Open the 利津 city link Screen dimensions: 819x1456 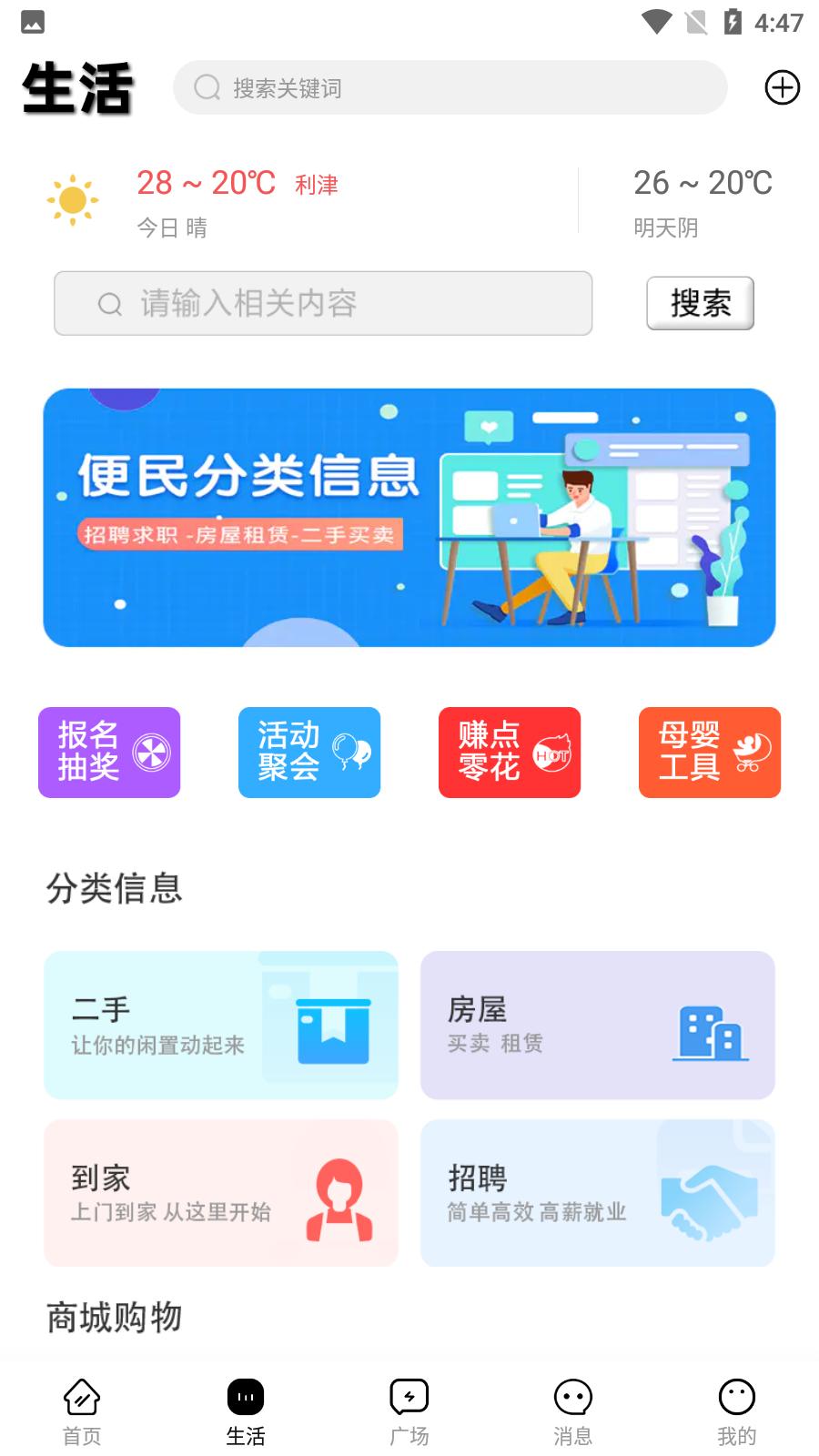pyautogui.click(x=315, y=185)
